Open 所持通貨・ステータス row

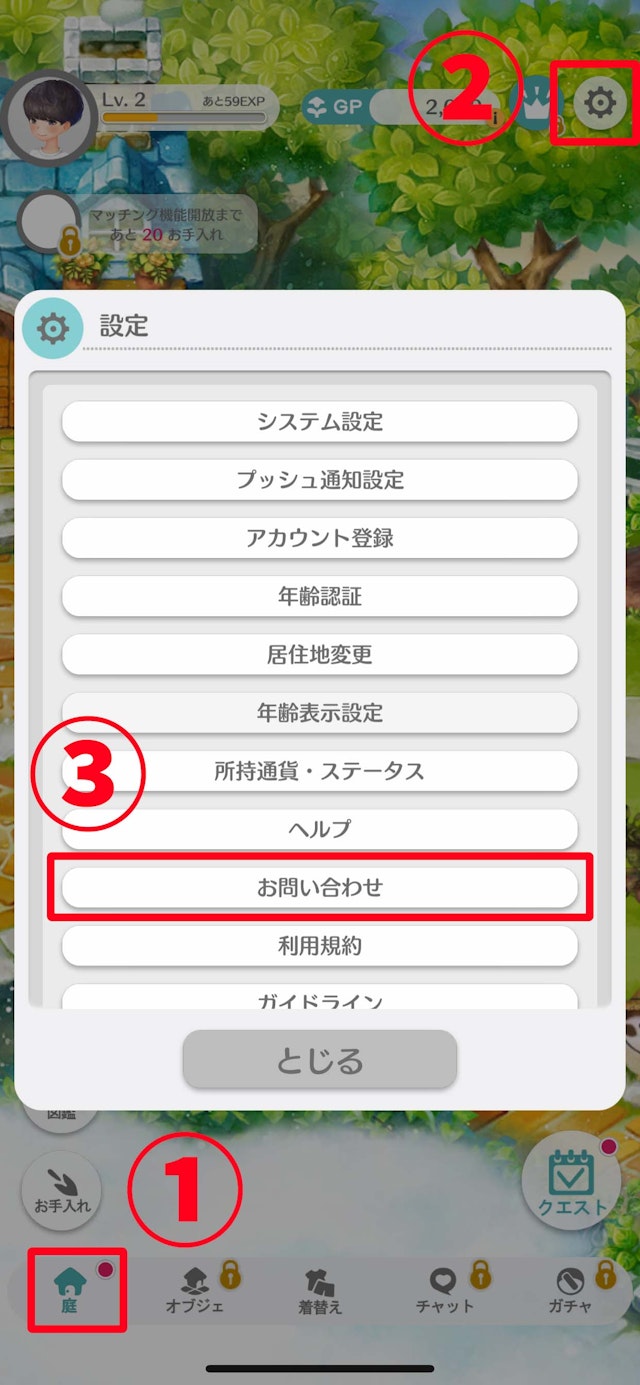click(320, 771)
